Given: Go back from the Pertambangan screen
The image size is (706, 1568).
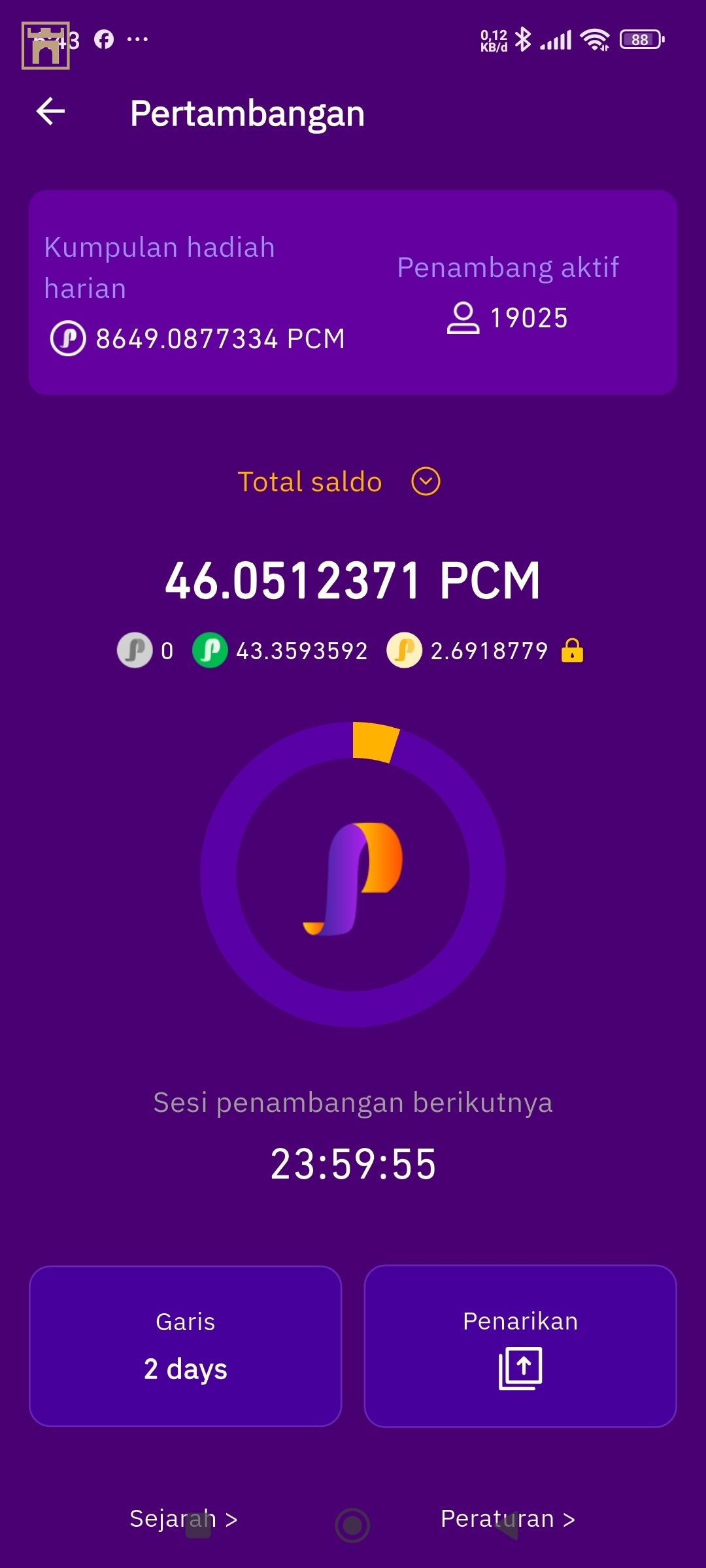Looking at the screenshot, I should coord(50,112).
